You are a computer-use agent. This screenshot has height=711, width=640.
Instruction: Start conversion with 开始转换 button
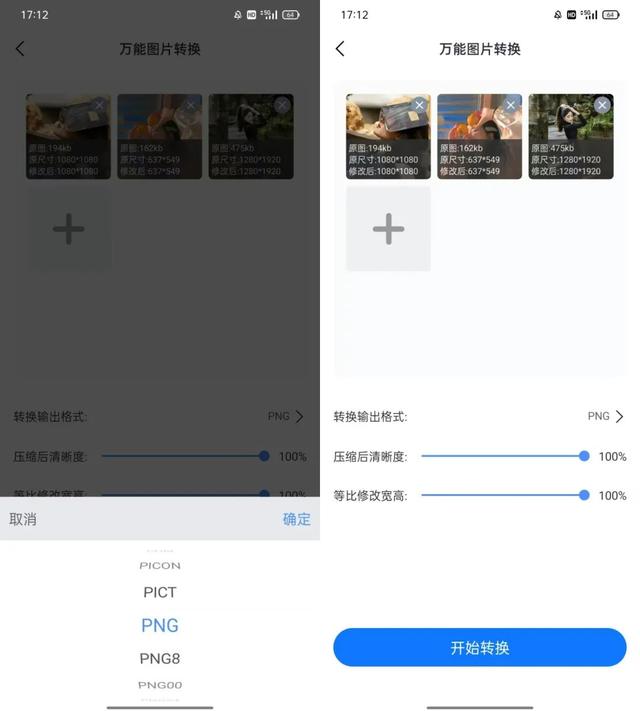click(x=479, y=647)
